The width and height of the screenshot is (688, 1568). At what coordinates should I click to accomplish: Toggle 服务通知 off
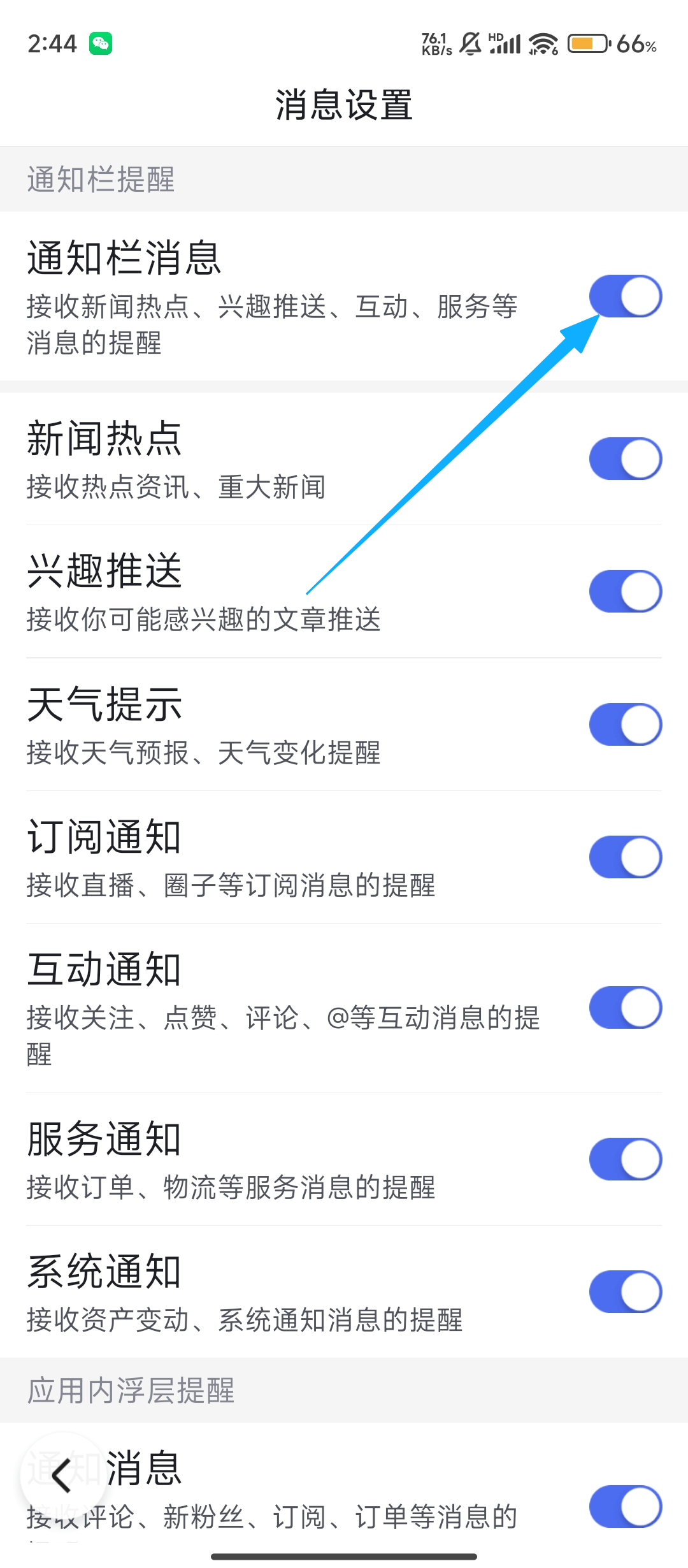click(x=626, y=1159)
